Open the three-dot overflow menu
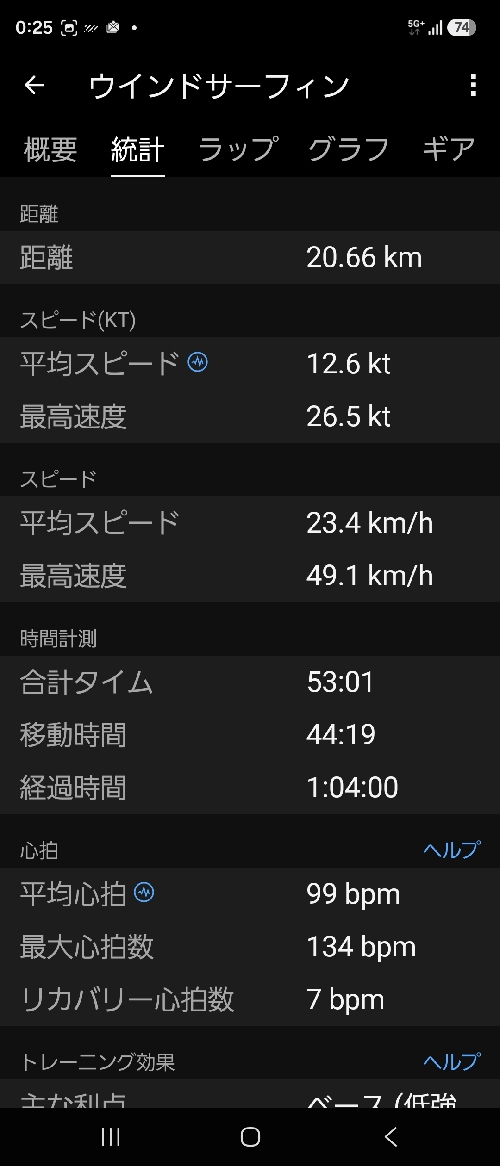The image size is (500, 1166). tap(473, 86)
